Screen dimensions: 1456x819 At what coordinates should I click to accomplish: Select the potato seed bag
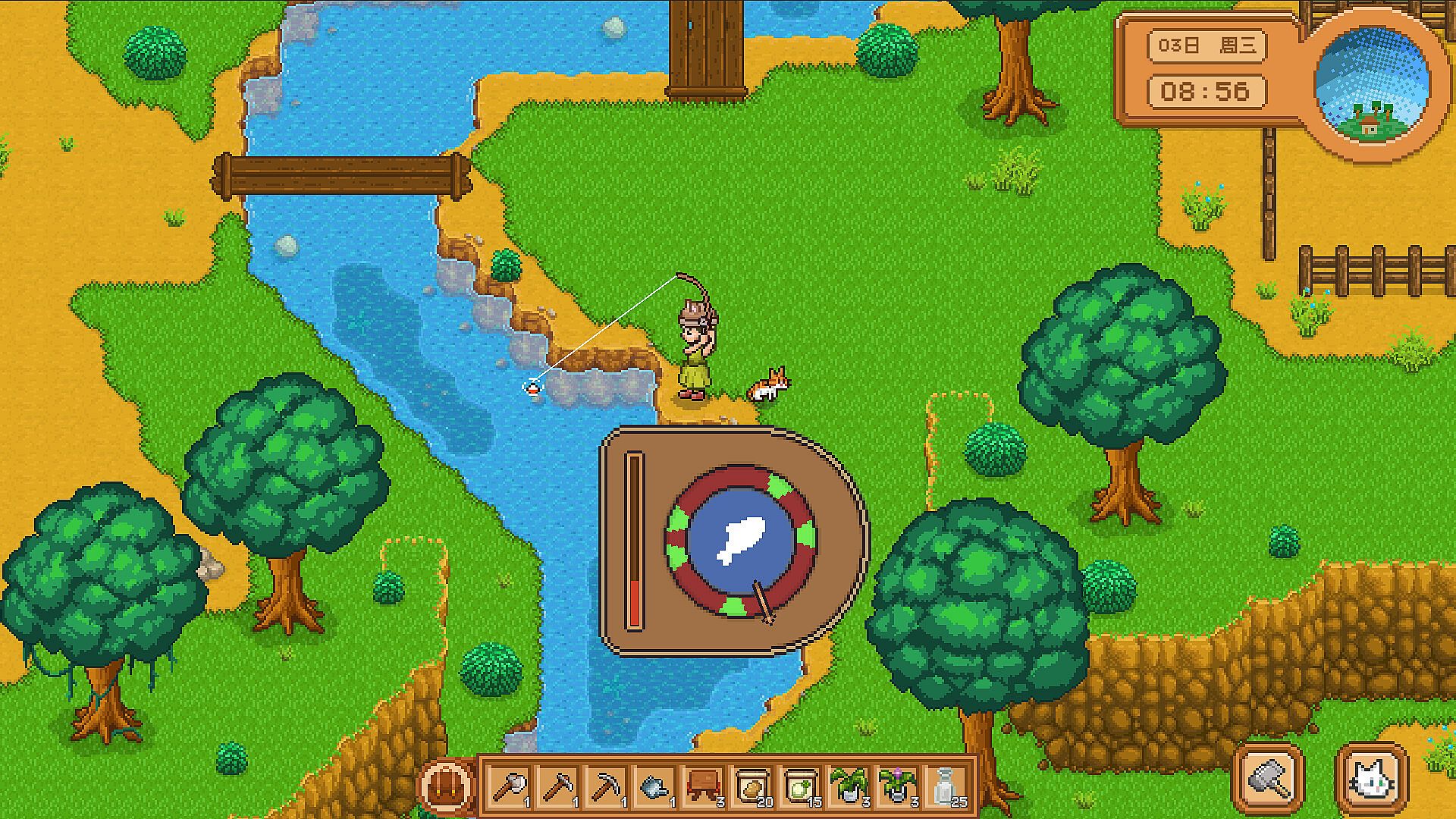[753, 786]
